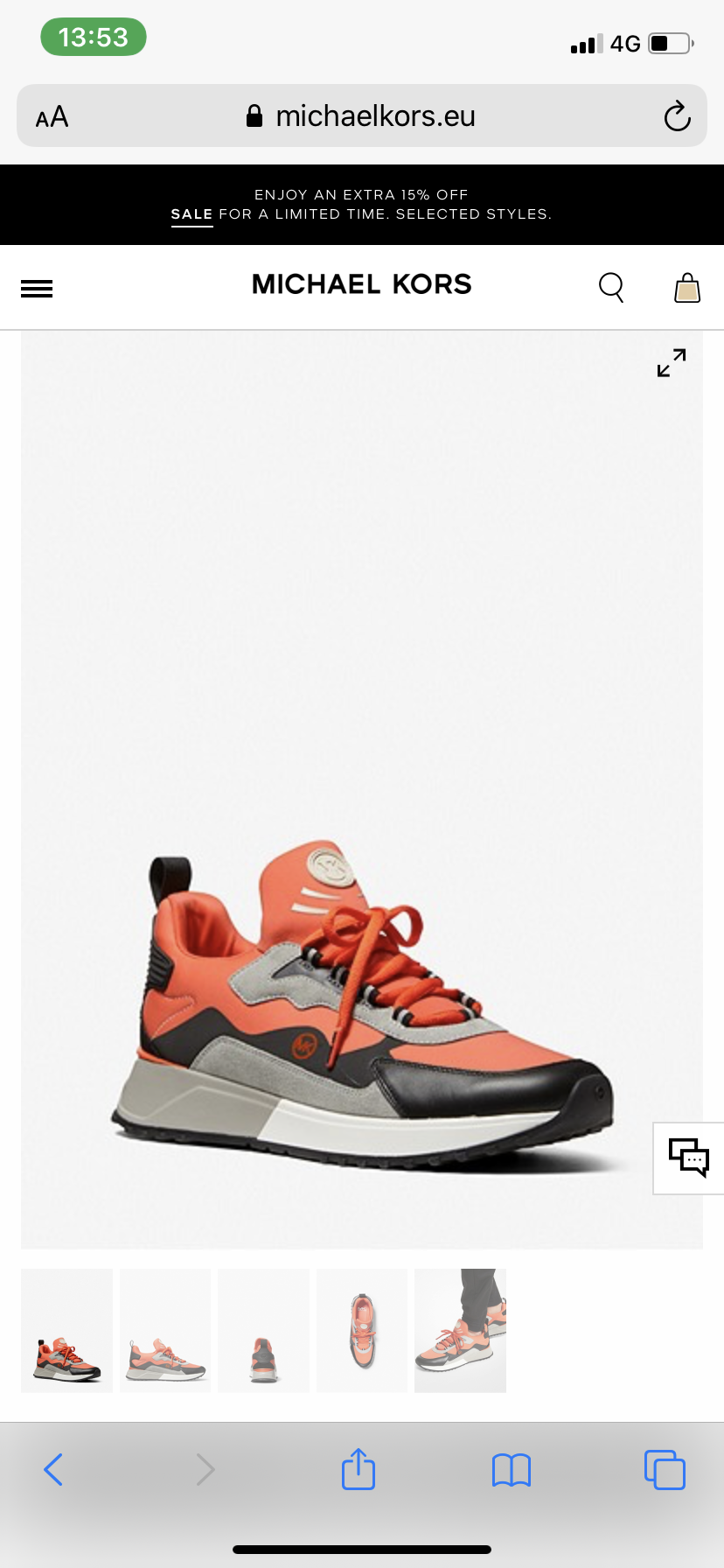The width and height of the screenshot is (724, 1568).
Task: Open the hamburger navigation menu
Action: [x=37, y=288]
